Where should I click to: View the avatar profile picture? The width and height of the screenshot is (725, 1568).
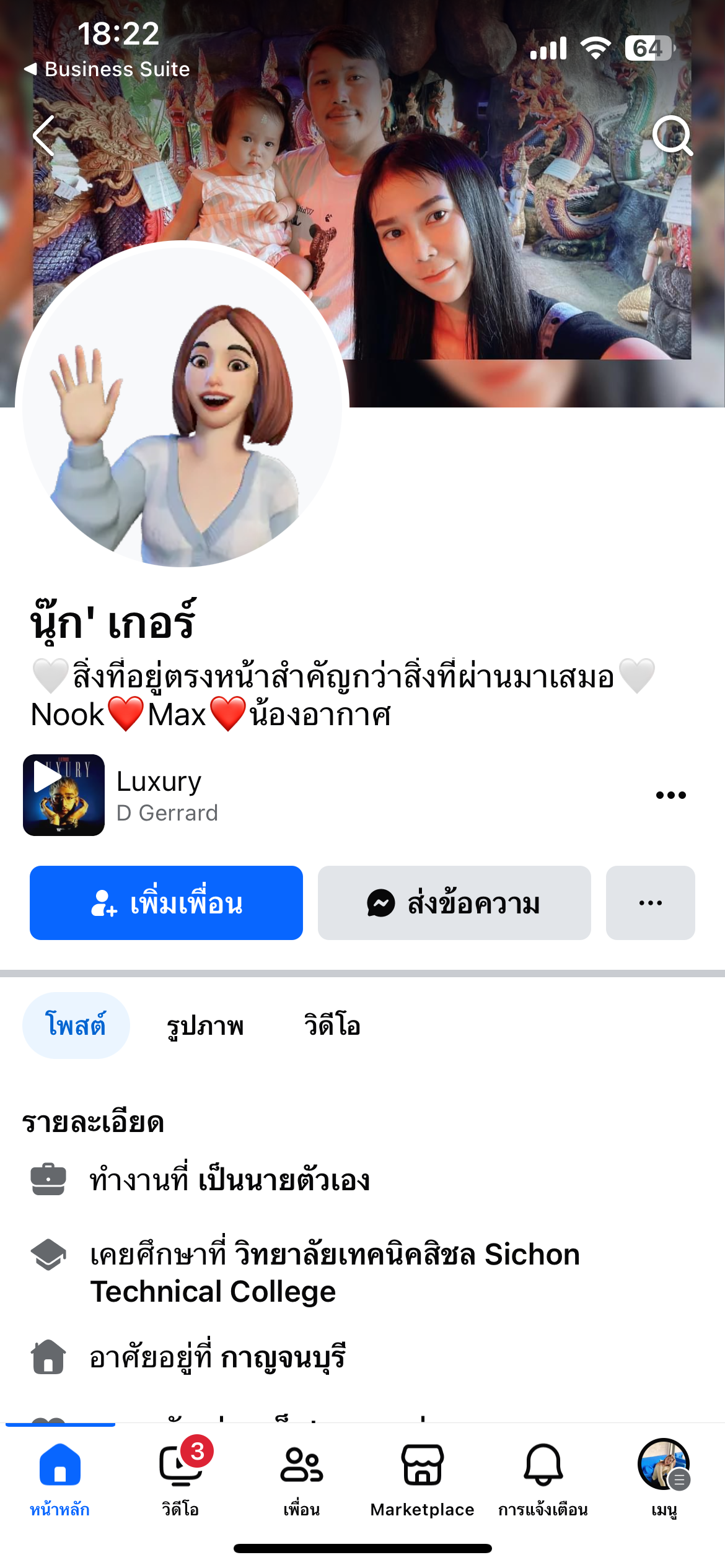(182, 406)
